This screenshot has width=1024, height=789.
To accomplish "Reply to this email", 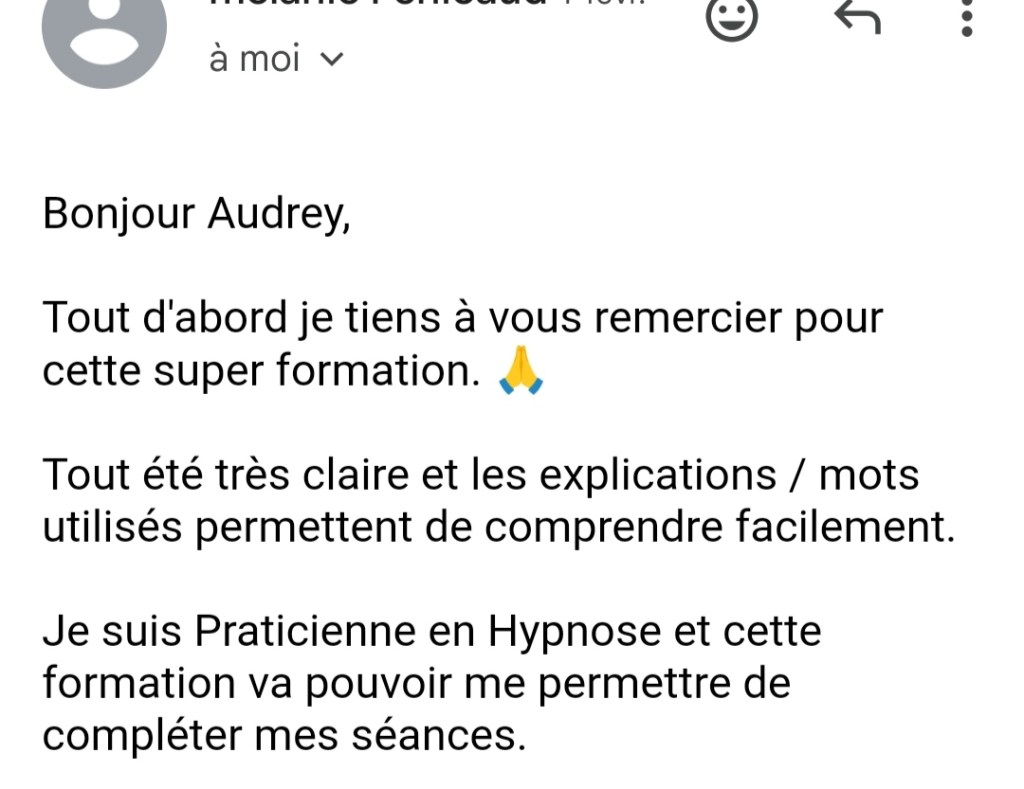I will pyautogui.click(x=857, y=16).
